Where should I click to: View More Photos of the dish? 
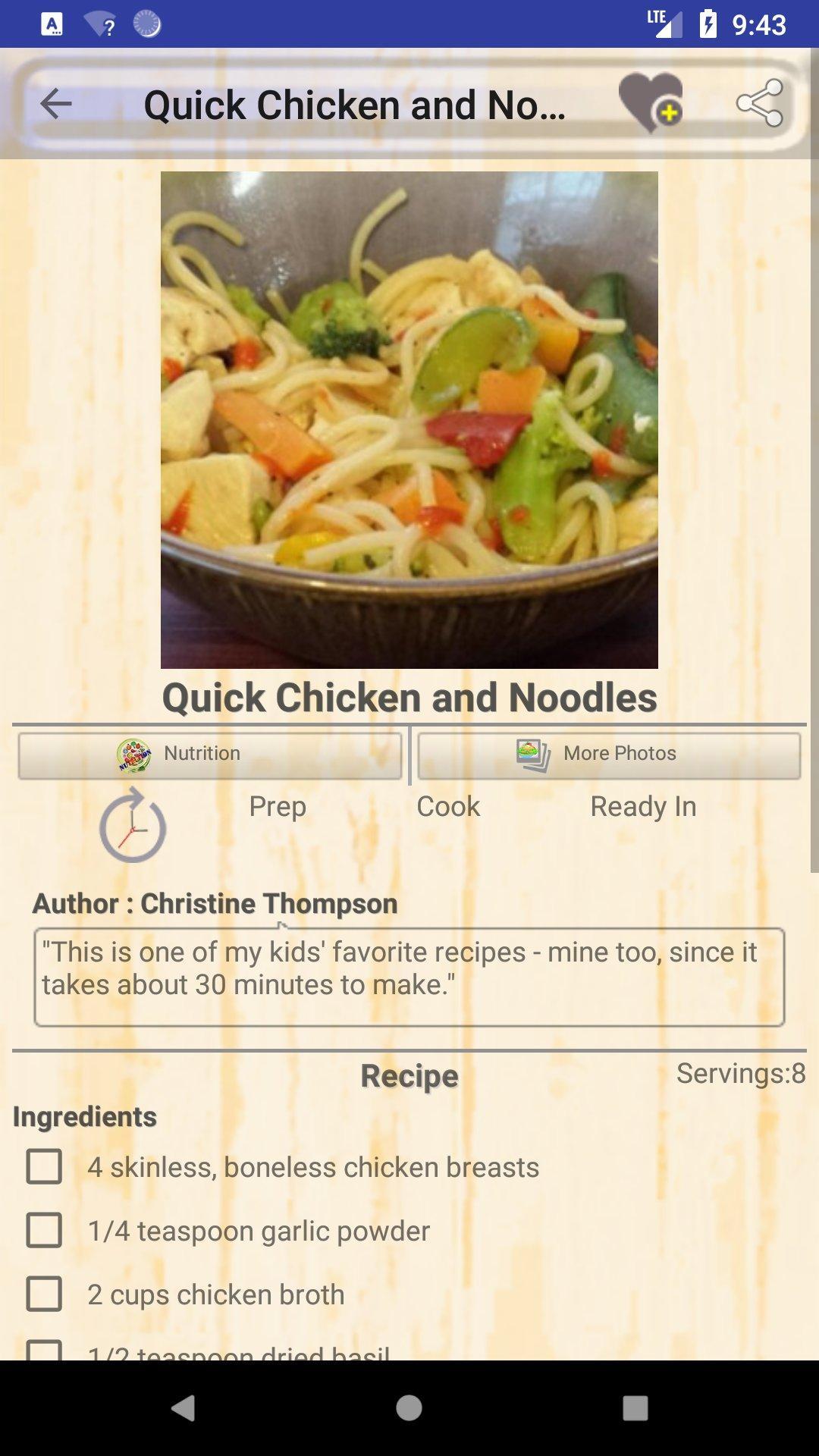(609, 755)
